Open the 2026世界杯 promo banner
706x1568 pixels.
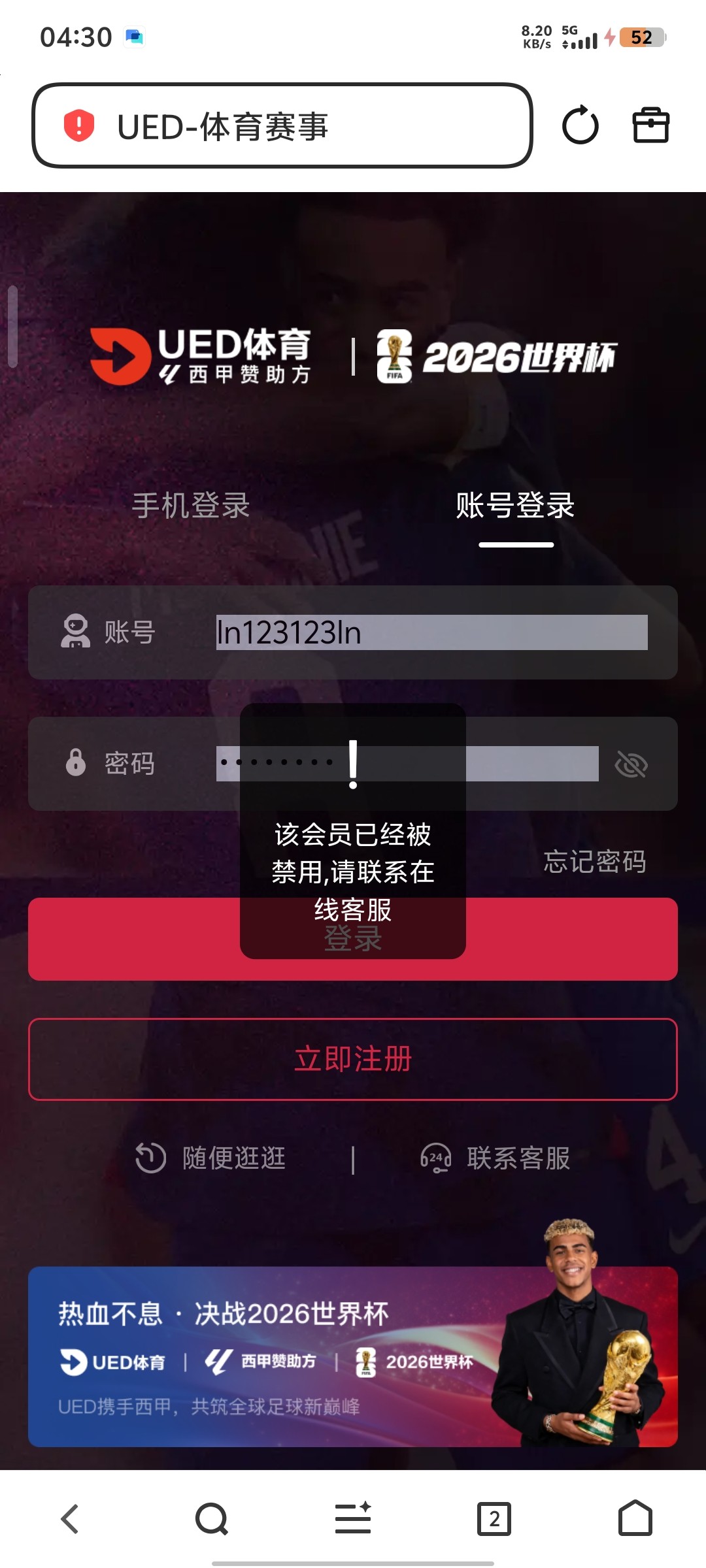pyautogui.click(x=353, y=1356)
